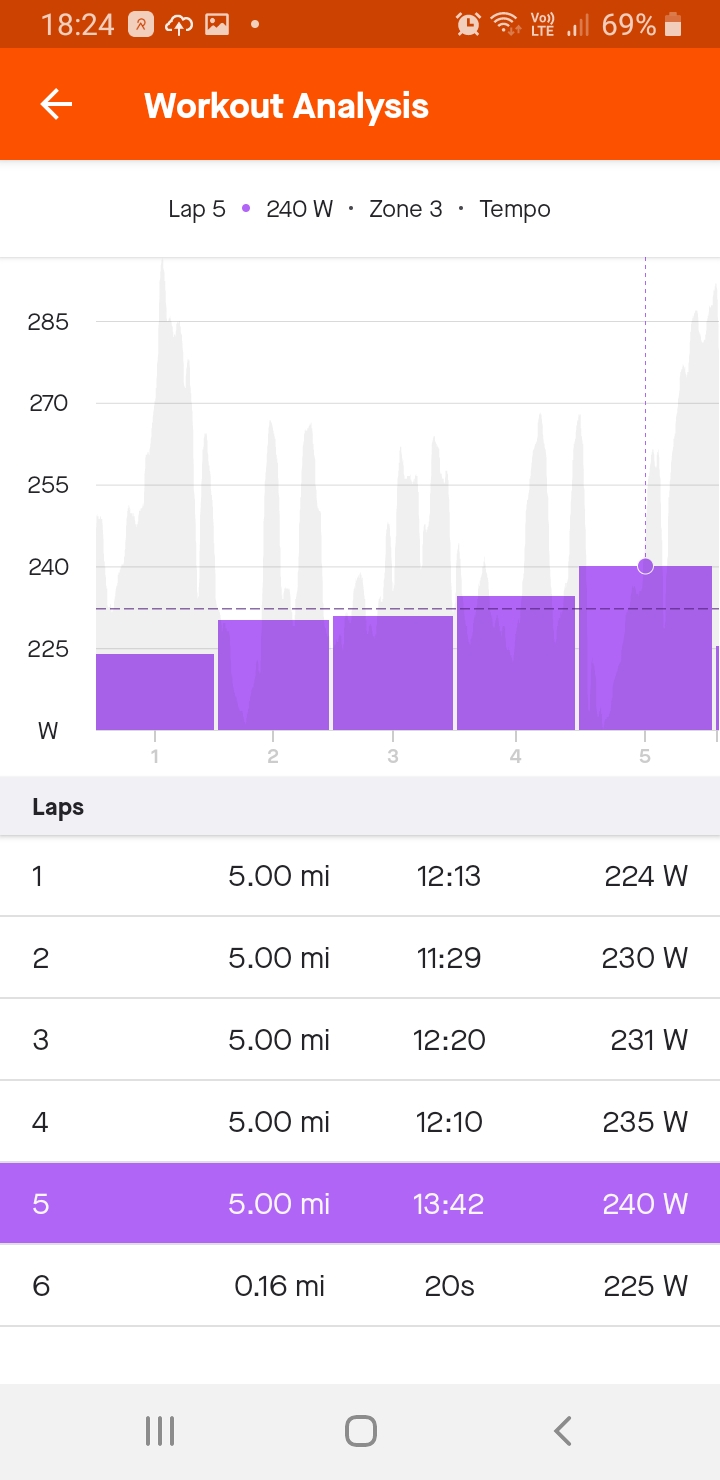
Task: Select lap 3 row with 231 W
Action: click(x=360, y=1040)
